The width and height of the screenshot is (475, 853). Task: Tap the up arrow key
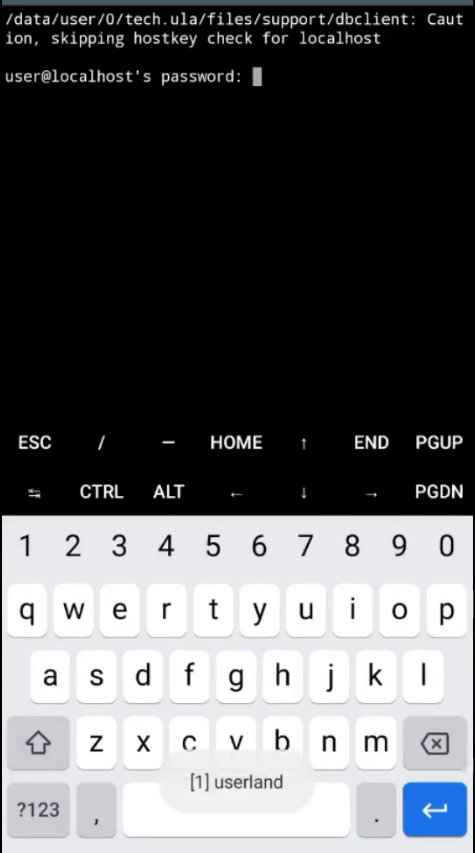304,443
